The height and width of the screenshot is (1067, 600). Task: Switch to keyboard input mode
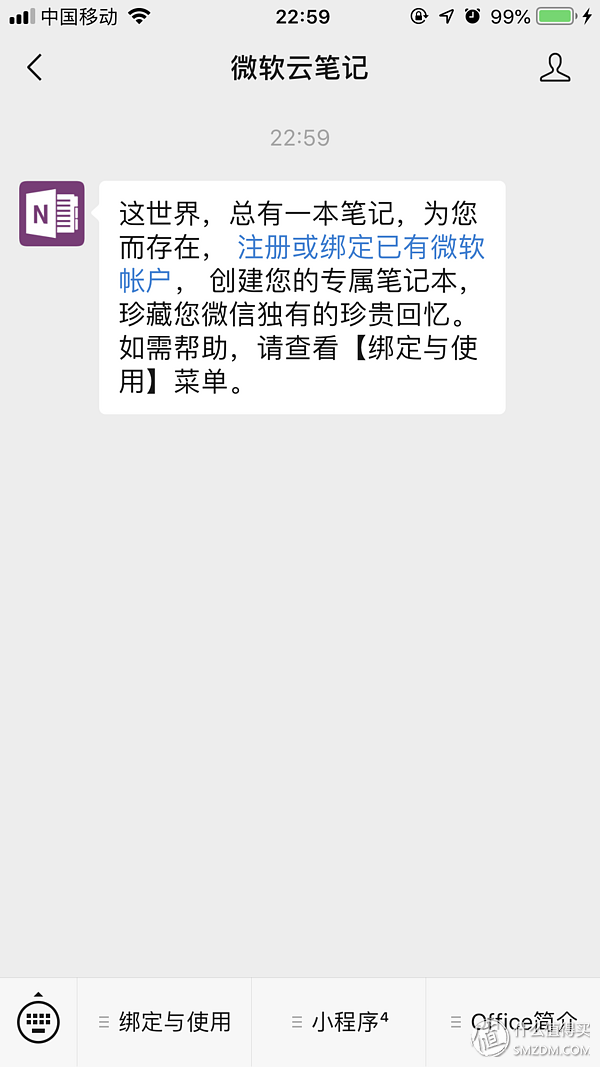(38, 1021)
